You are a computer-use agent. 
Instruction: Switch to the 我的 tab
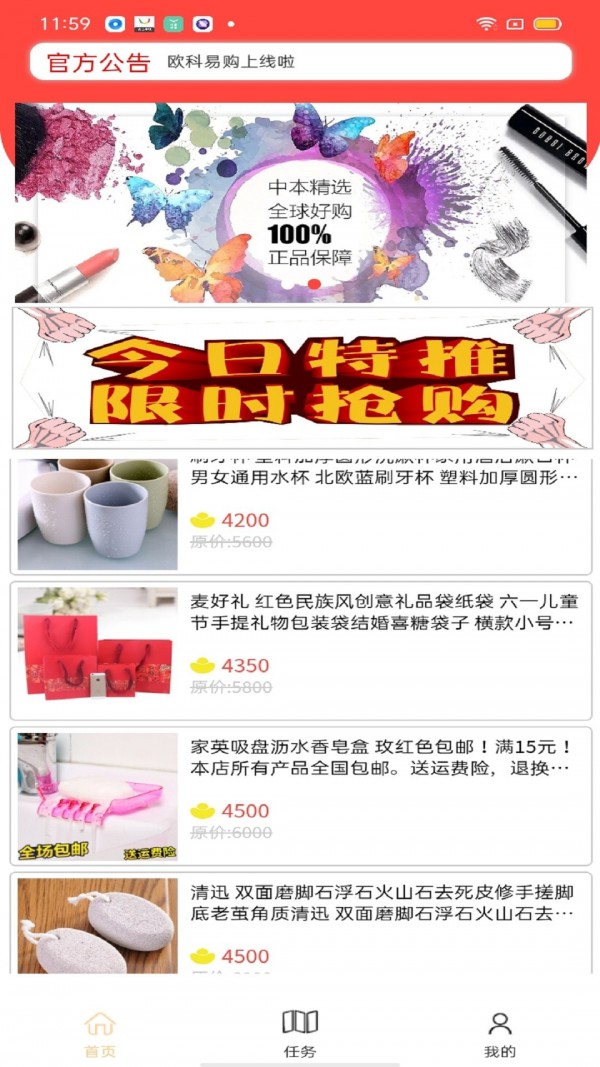point(499,1034)
